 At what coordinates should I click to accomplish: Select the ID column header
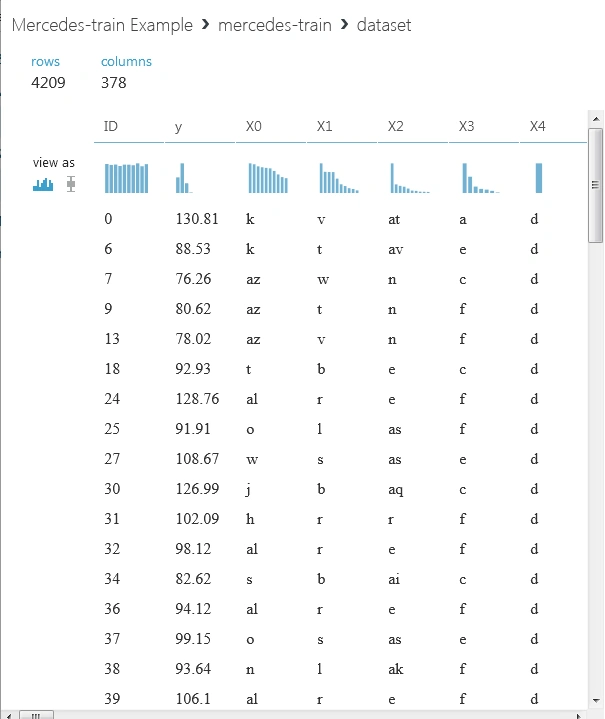pos(111,126)
